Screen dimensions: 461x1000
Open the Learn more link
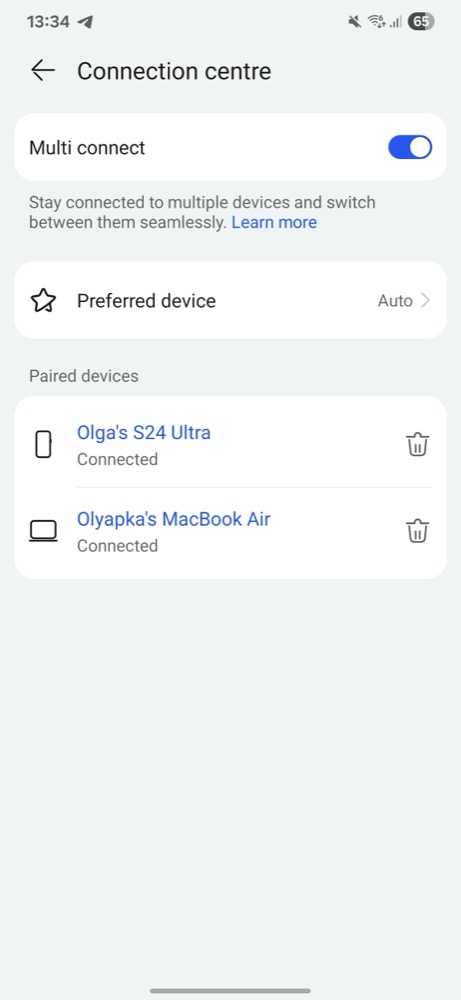click(274, 223)
